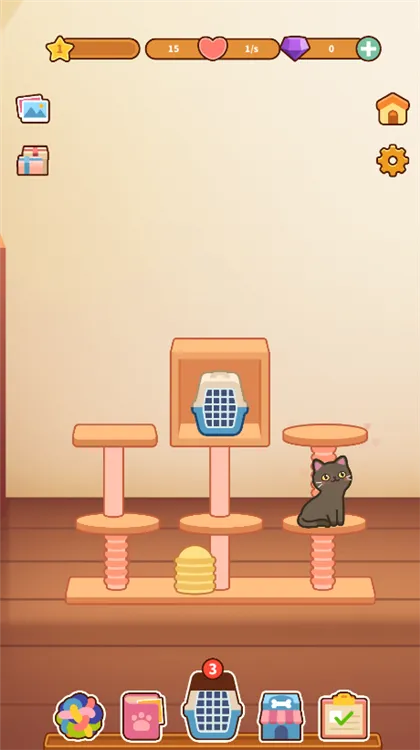Screen dimensions: 420x750
Task: Open the pink paw print book
Action: pyautogui.click(x=143, y=716)
